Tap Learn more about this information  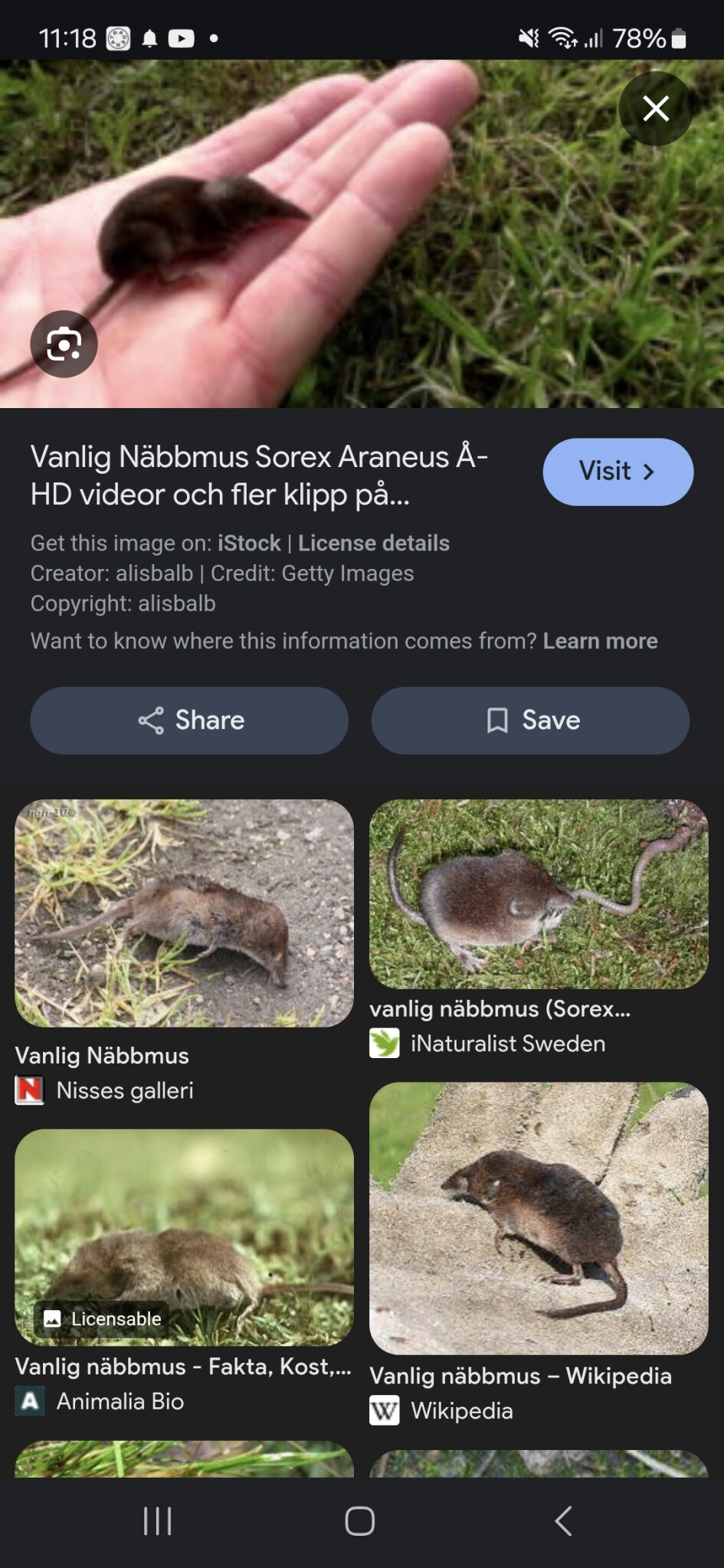[600, 641]
